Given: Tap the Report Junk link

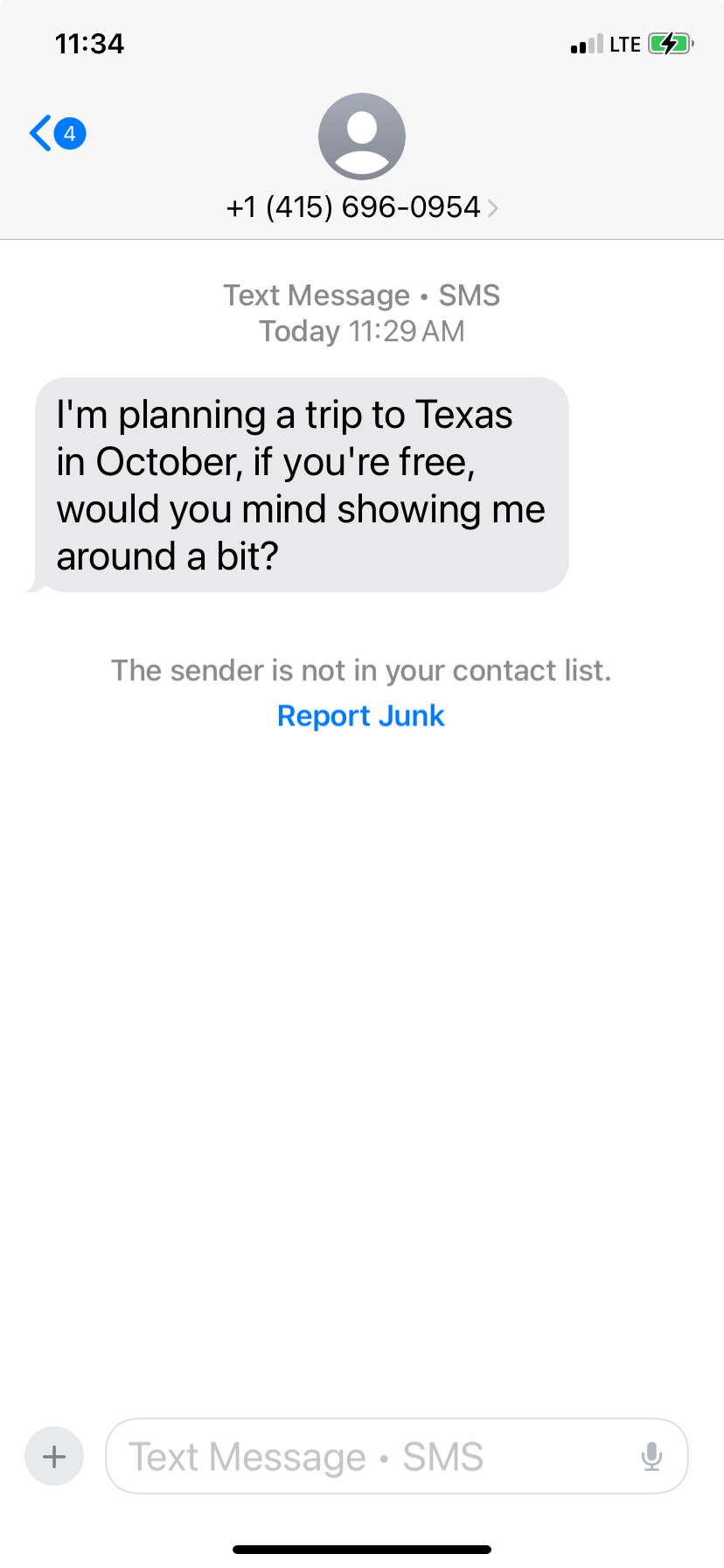Looking at the screenshot, I should [x=361, y=716].
